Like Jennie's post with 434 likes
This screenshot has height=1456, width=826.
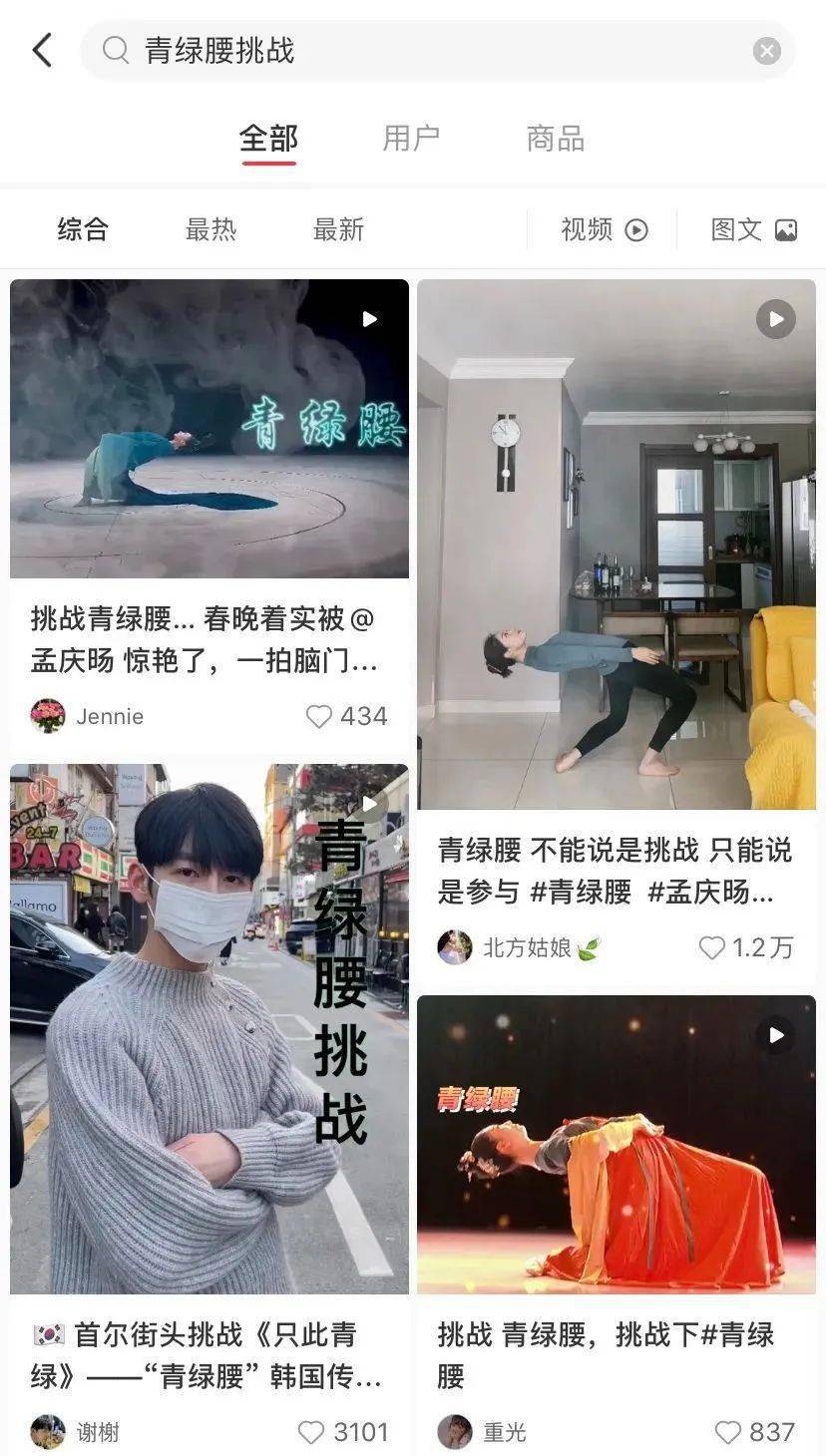pyautogui.click(x=319, y=716)
